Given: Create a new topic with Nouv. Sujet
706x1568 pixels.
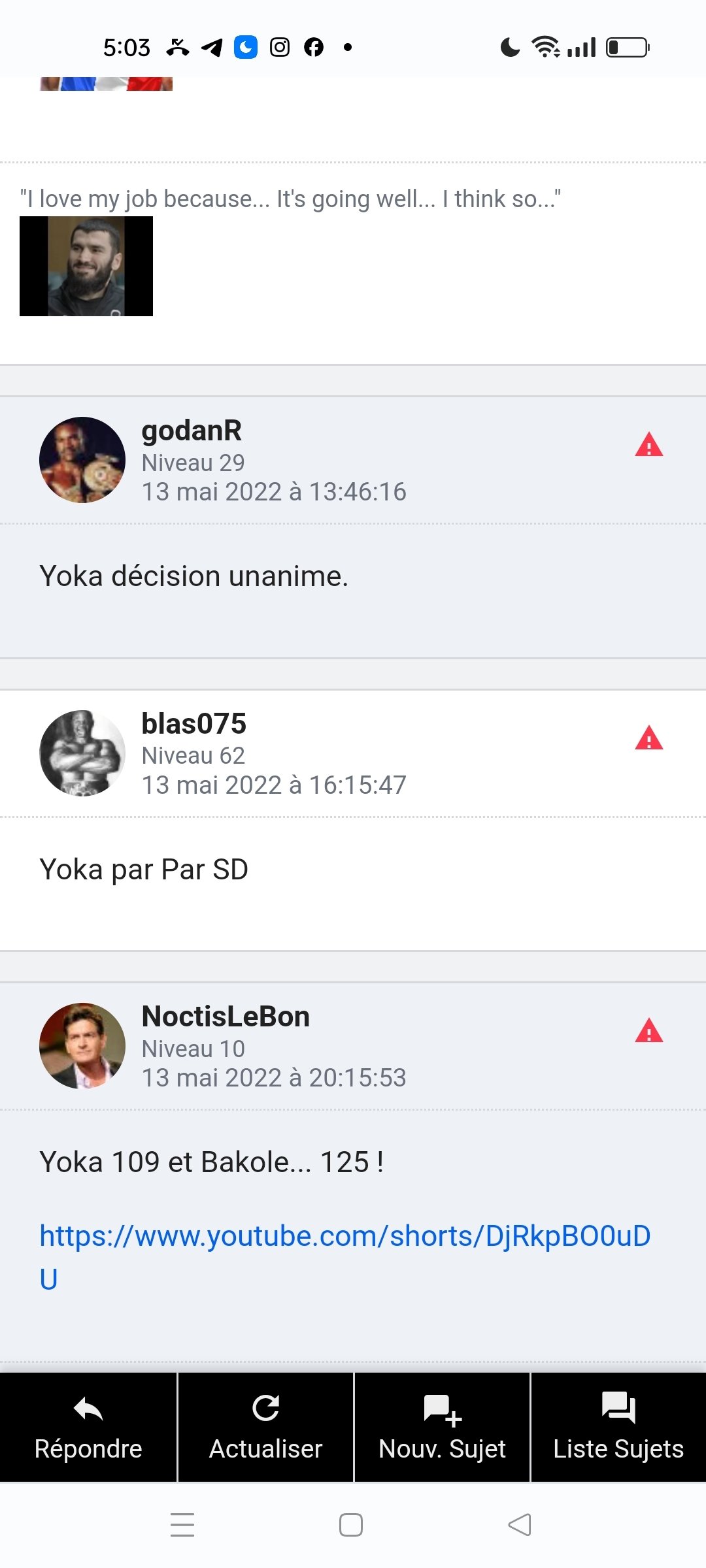Looking at the screenshot, I should tap(442, 1427).
